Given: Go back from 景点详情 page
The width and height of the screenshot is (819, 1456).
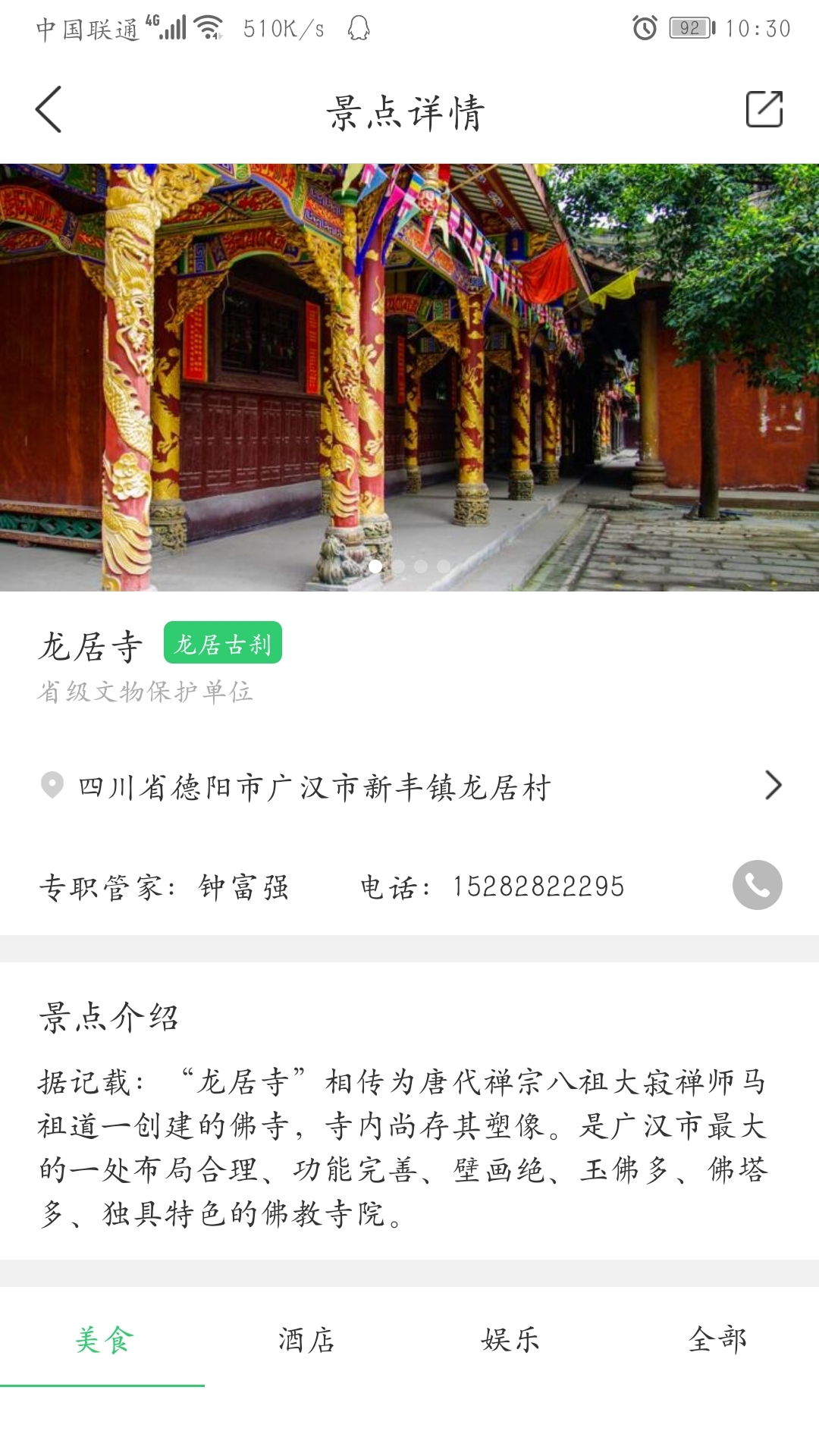Looking at the screenshot, I should (49, 110).
